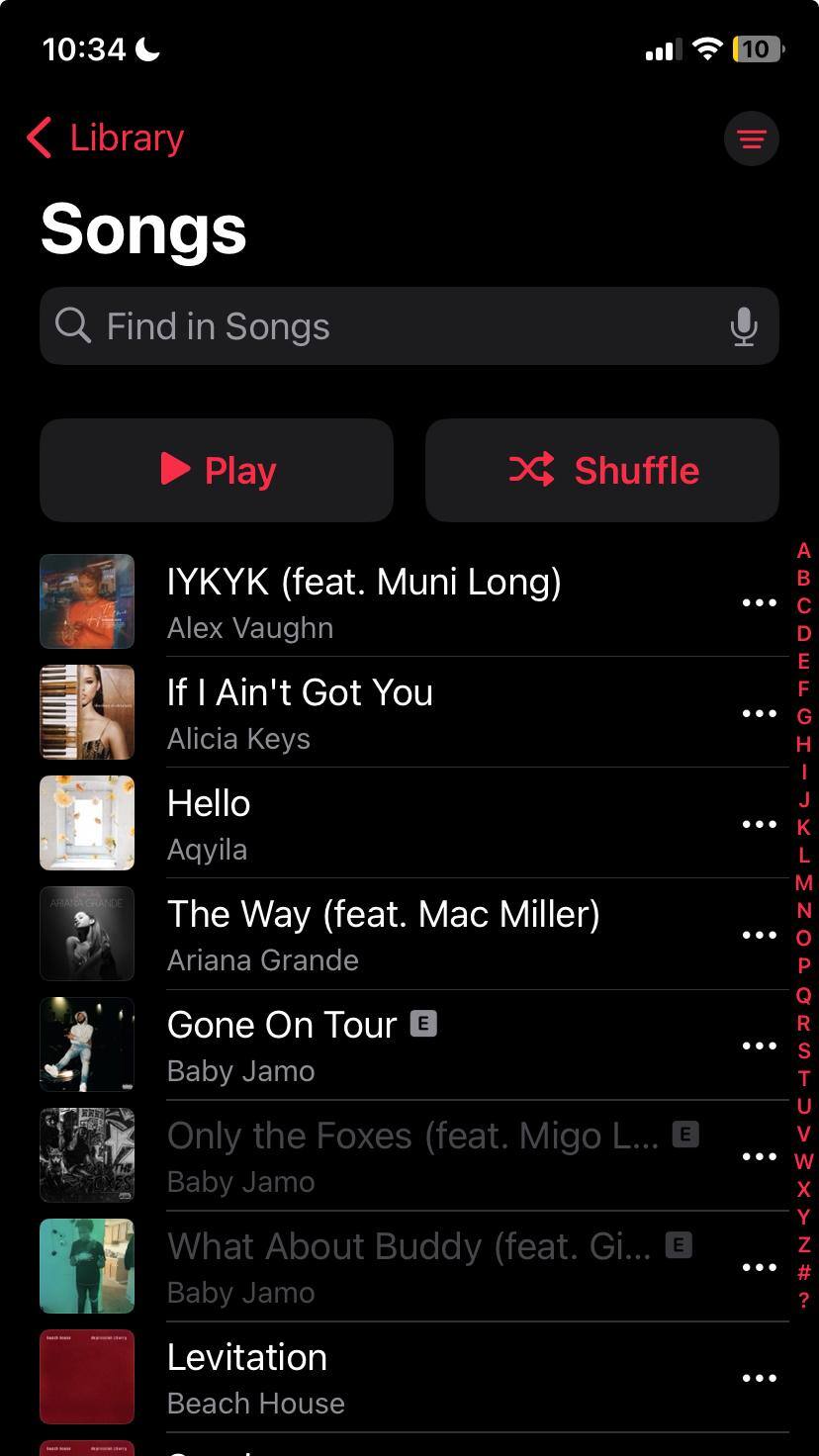Tap the Find in Songs search field
Image resolution: width=819 pixels, height=1456 pixels.
(x=396, y=326)
